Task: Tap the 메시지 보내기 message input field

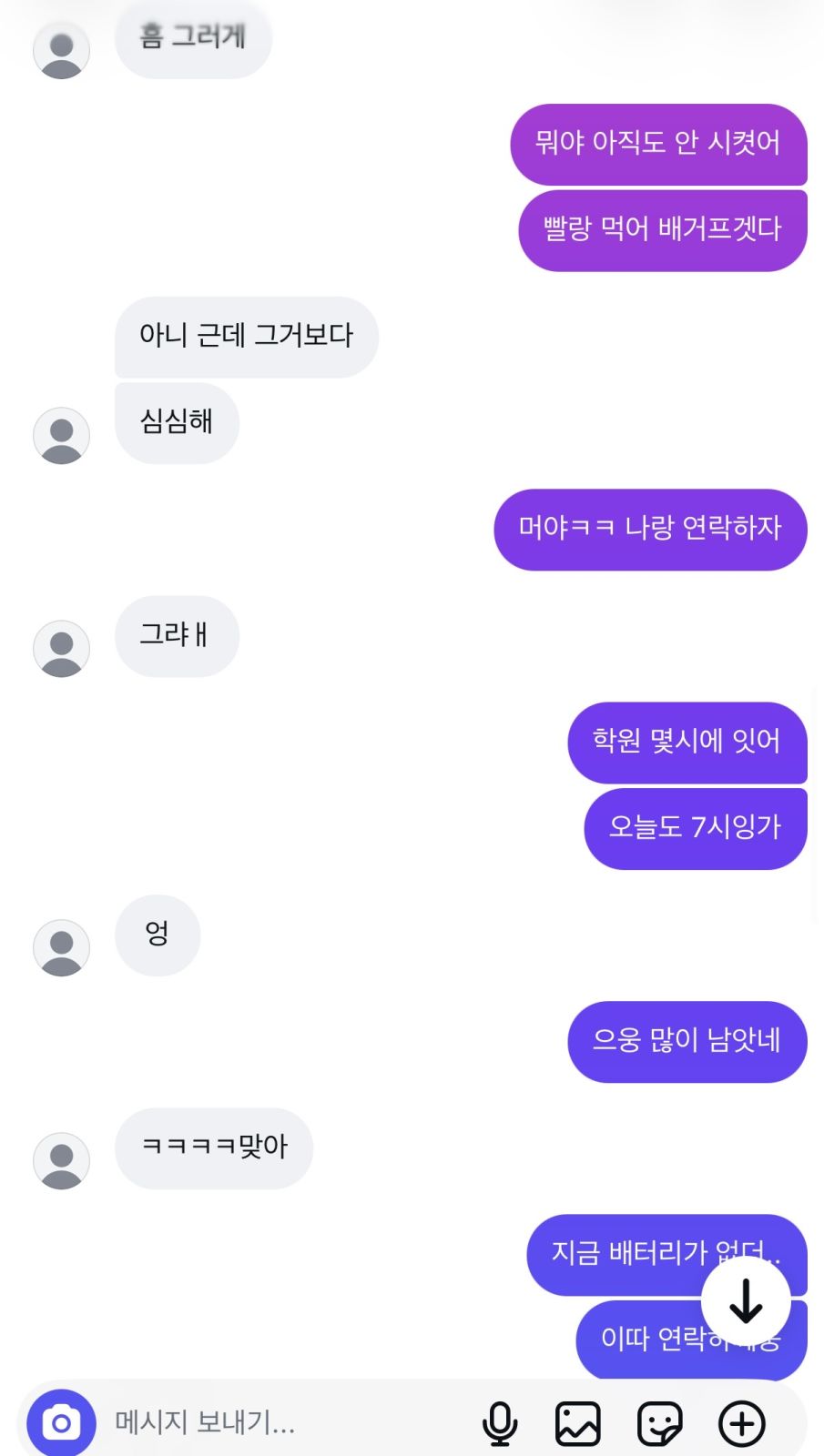Action: (287, 1422)
